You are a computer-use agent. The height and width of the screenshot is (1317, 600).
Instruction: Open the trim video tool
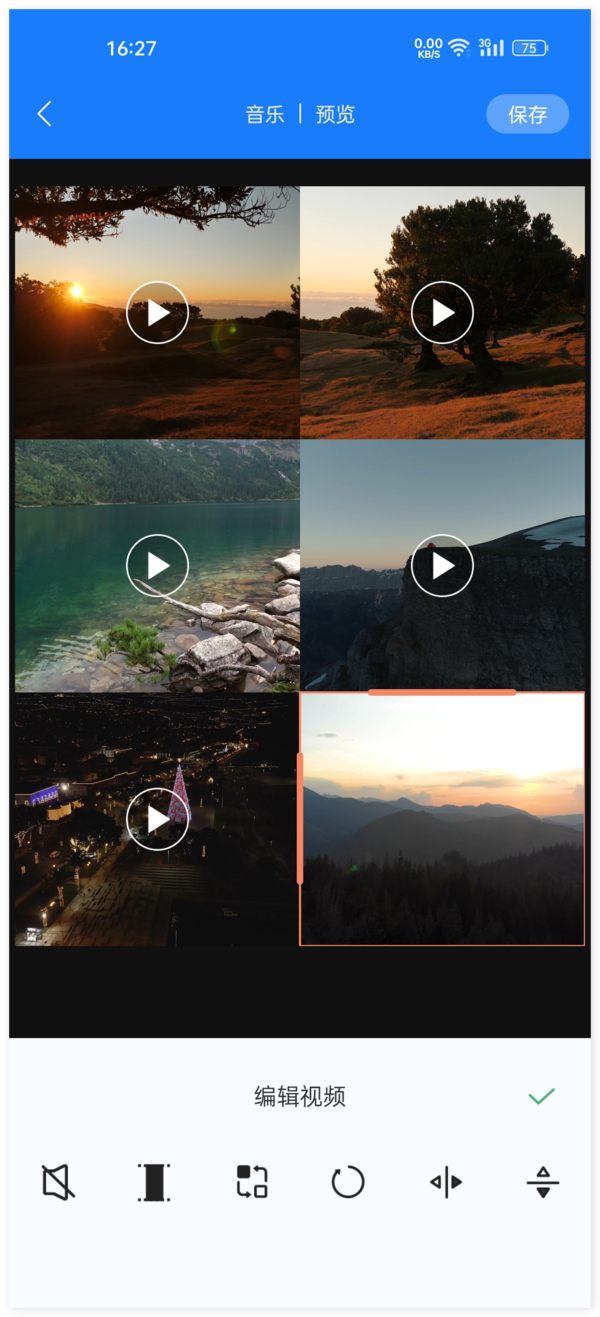(x=154, y=1182)
